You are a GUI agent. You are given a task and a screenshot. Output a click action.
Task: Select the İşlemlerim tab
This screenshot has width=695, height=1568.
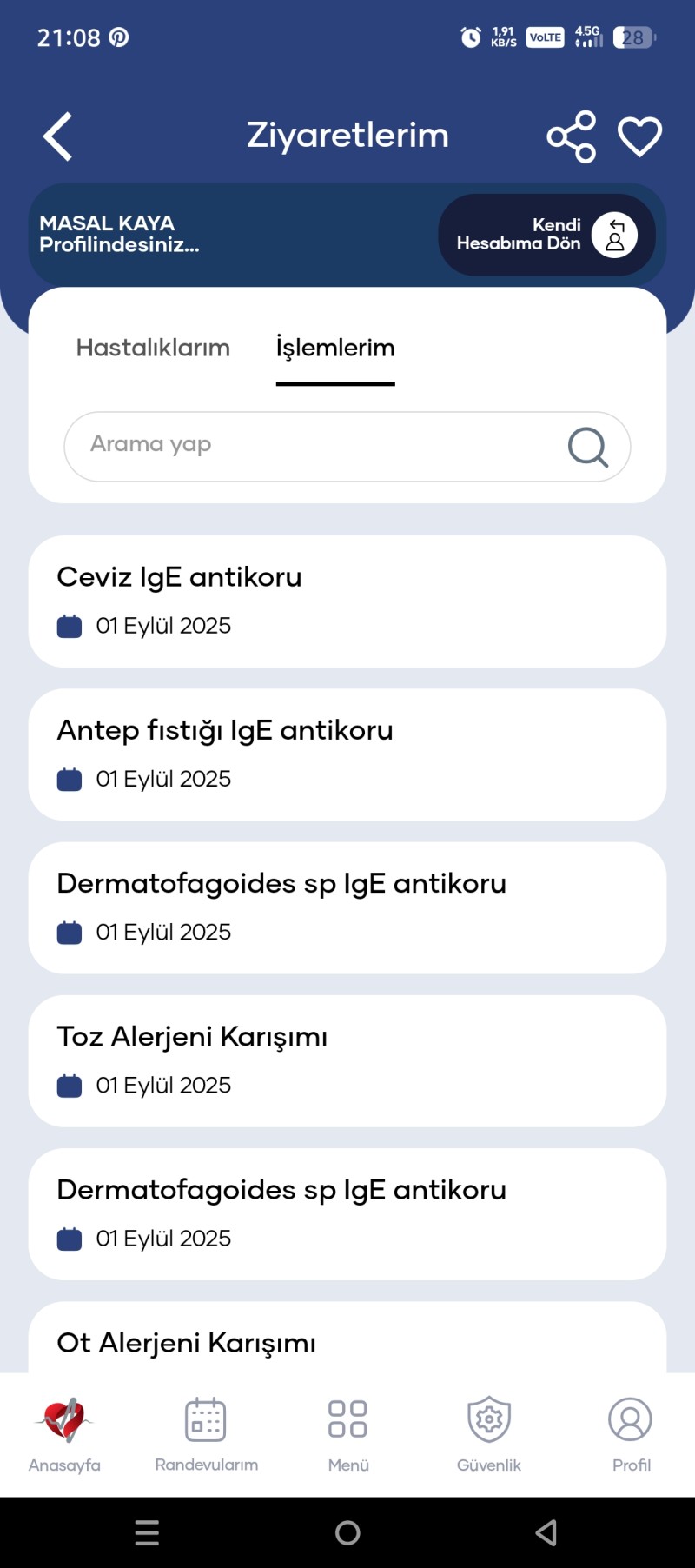pyautogui.click(x=335, y=348)
